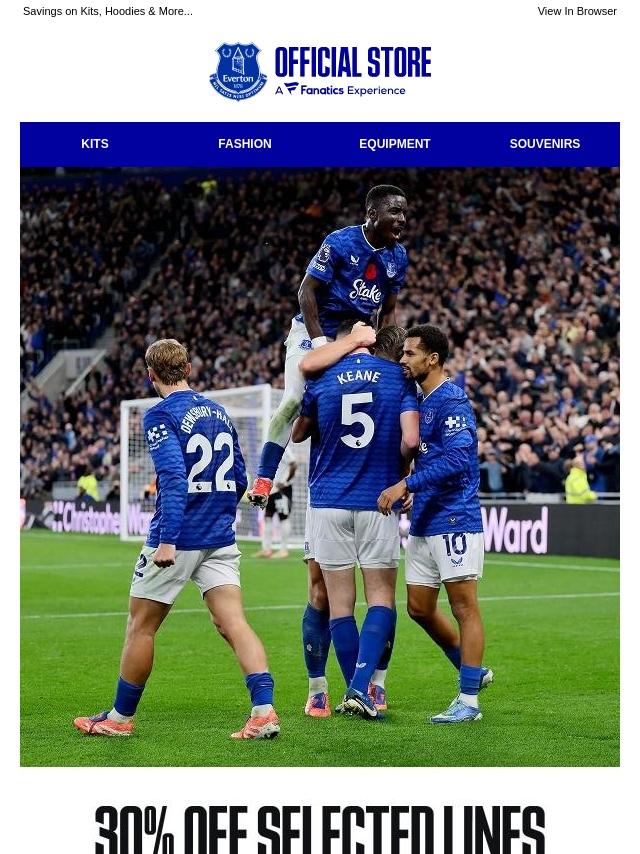
Task: Open the Everton Official Store header
Action: (320, 71)
